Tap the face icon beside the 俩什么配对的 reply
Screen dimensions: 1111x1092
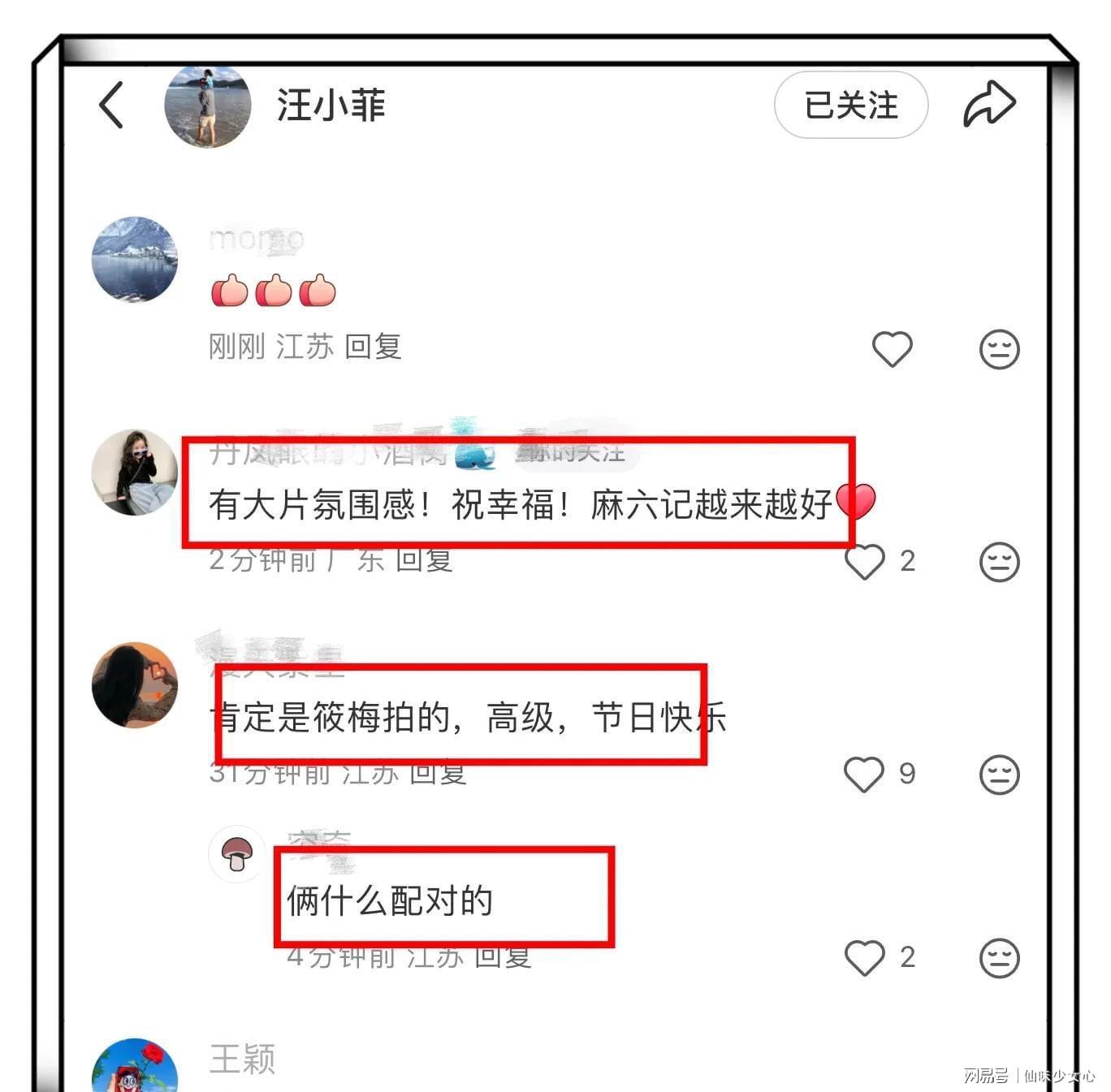999,958
